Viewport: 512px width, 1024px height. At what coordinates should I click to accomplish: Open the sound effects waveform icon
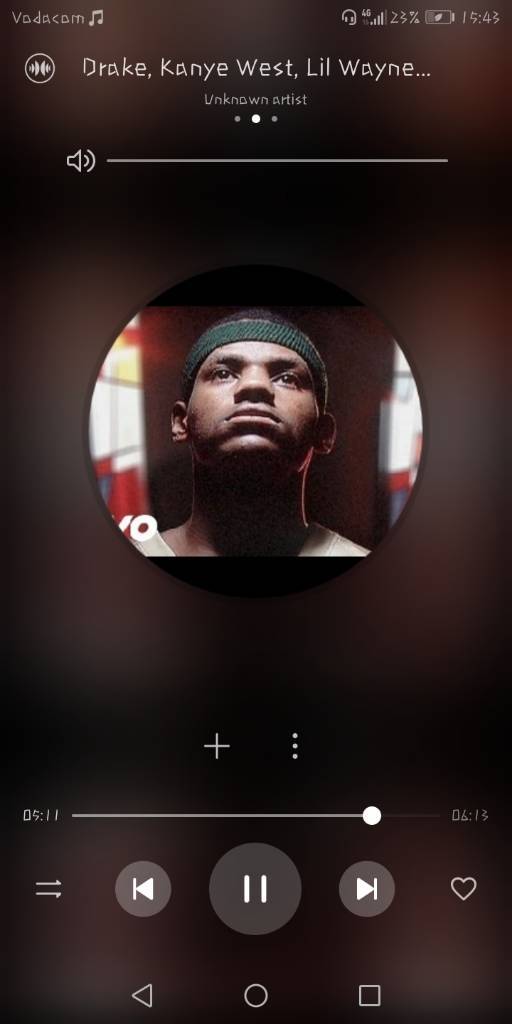pos(40,68)
